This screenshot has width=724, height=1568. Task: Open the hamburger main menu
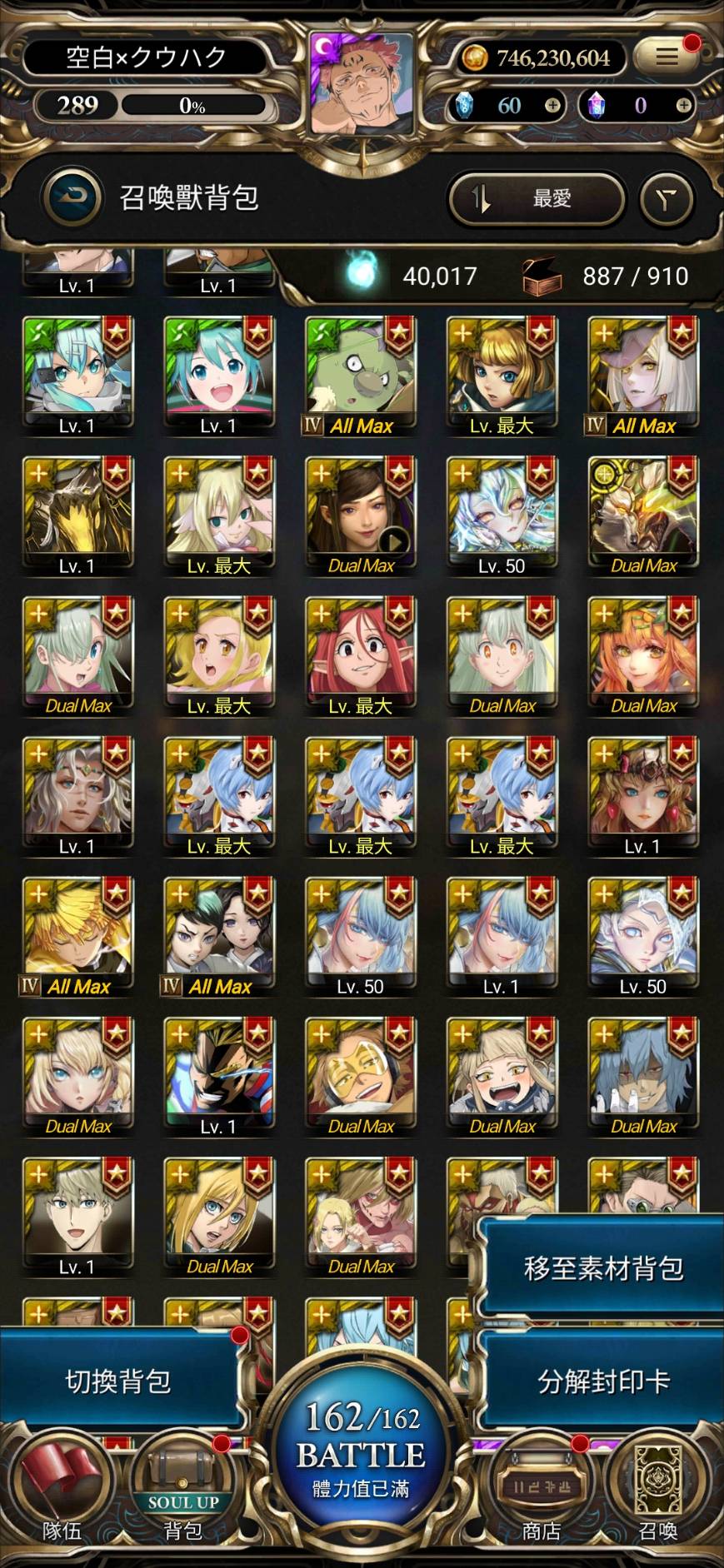pyautogui.click(x=666, y=57)
